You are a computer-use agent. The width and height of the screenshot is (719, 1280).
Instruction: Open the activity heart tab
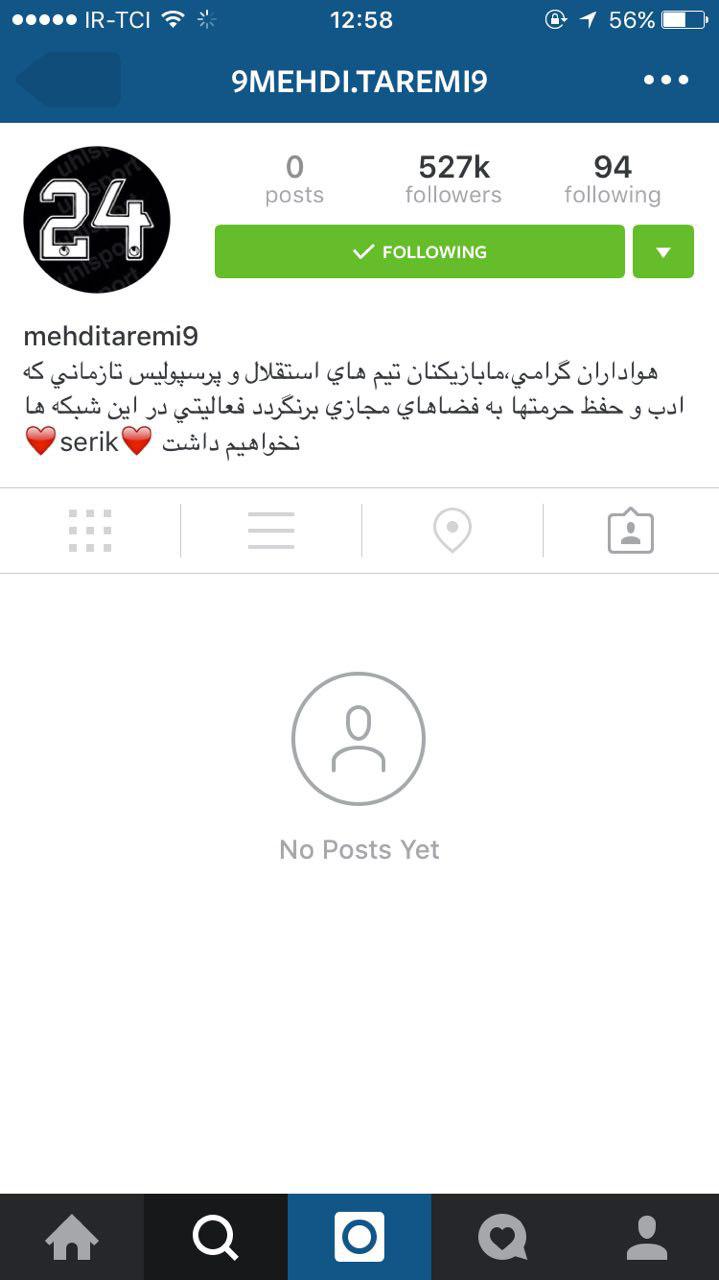(502, 1238)
